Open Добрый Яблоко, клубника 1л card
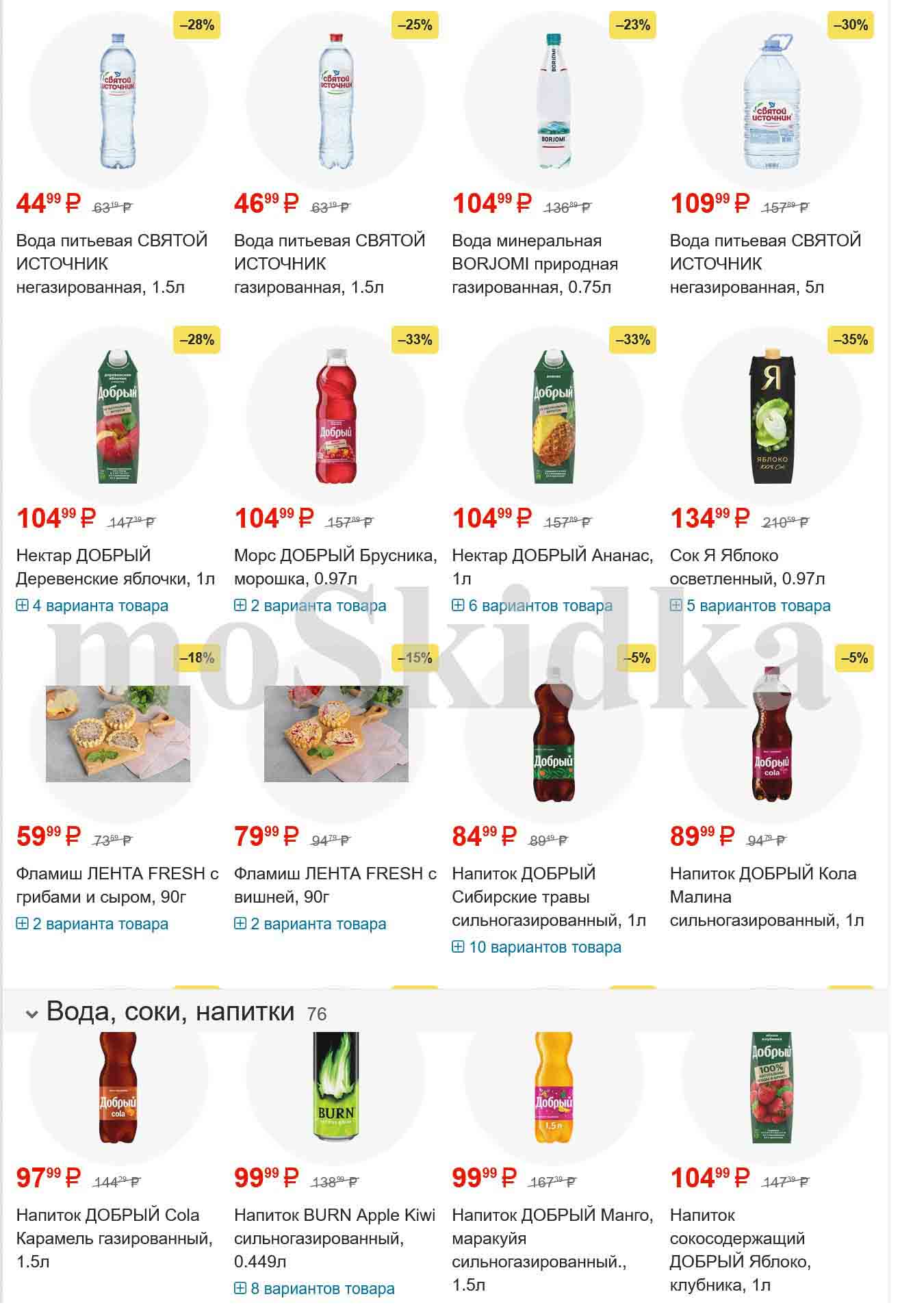 pyautogui.click(x=739, y=1250)
